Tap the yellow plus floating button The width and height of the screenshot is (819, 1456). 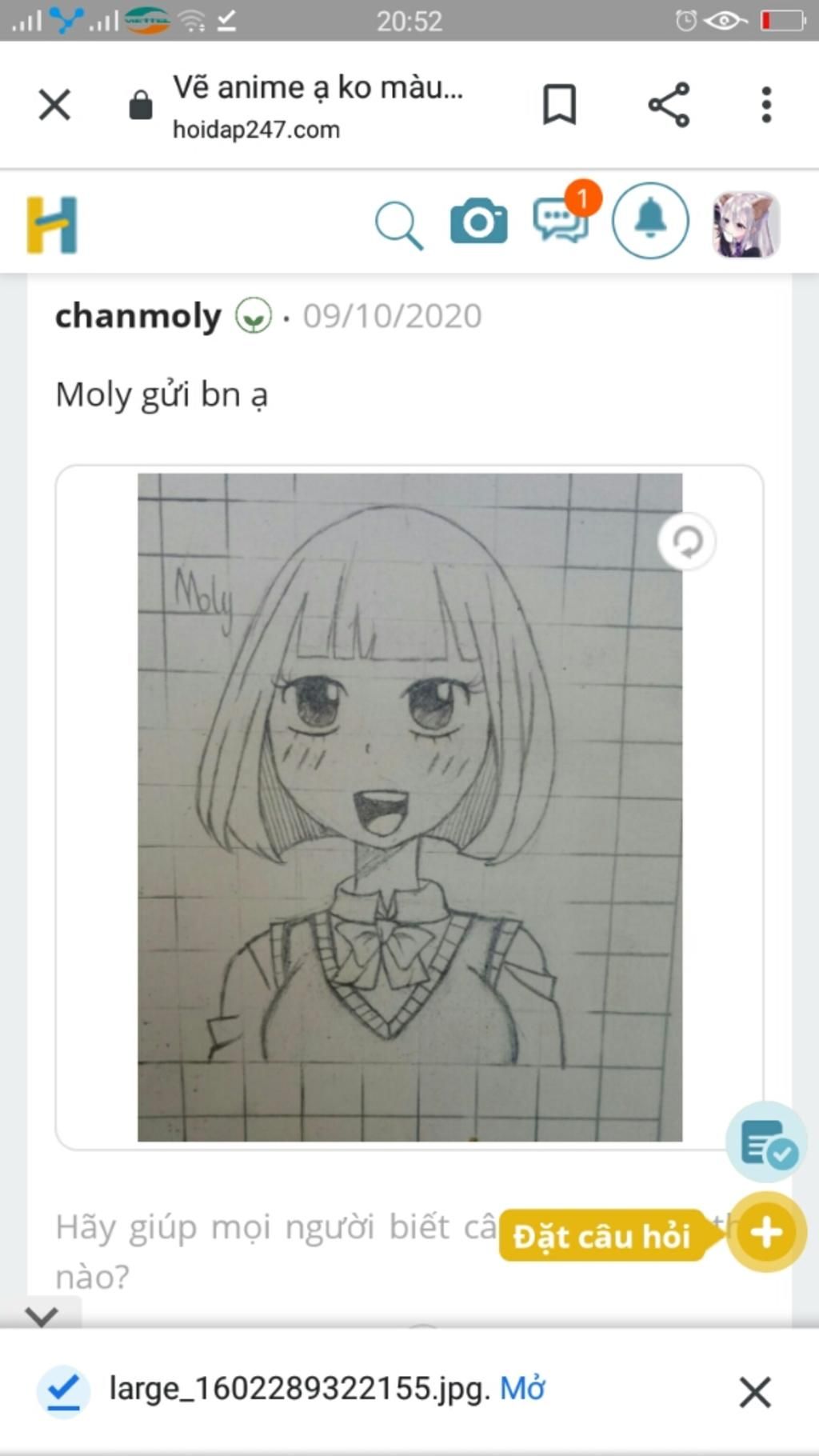click(x=766, y=1232)
